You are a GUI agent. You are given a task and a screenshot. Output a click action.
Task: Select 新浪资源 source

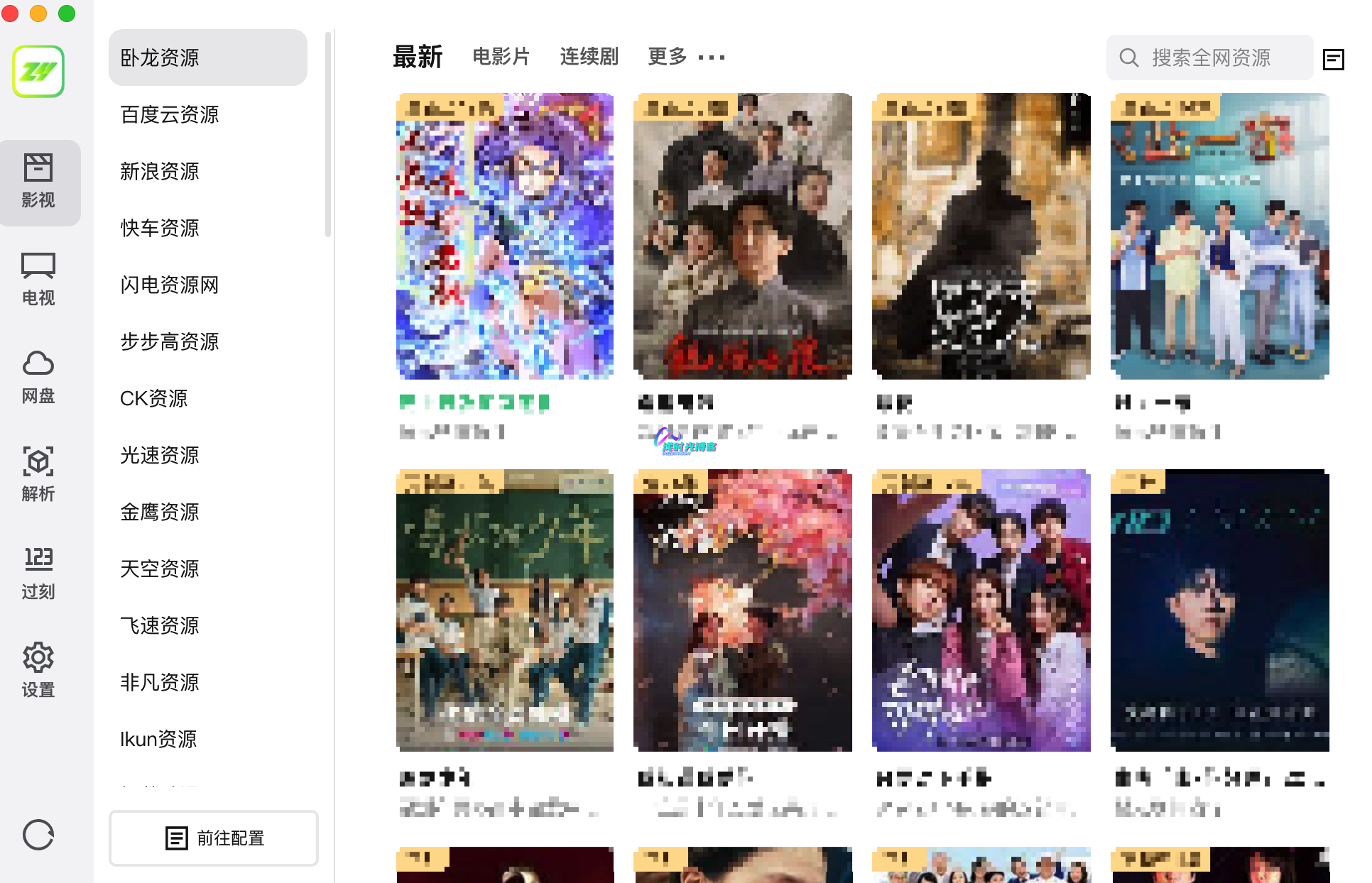(160, 171)
